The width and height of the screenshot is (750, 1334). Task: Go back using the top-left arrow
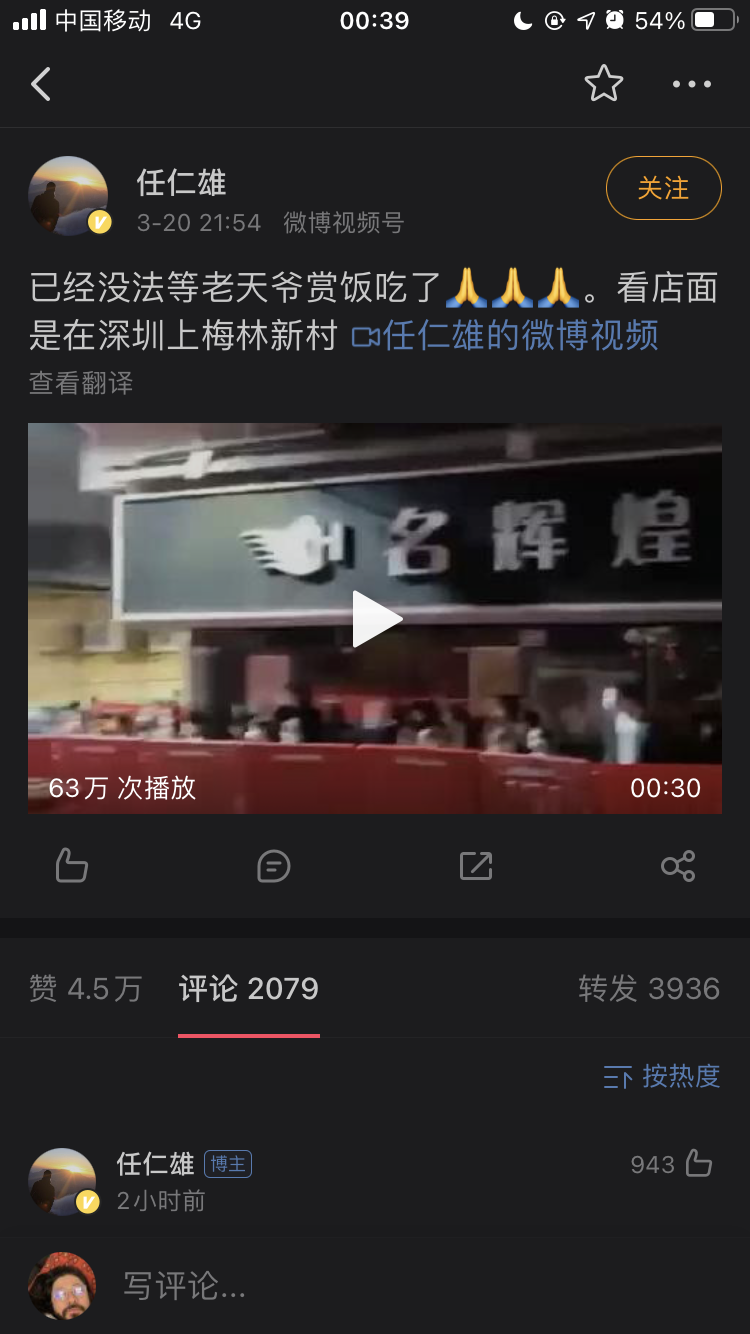pos(41,84)
